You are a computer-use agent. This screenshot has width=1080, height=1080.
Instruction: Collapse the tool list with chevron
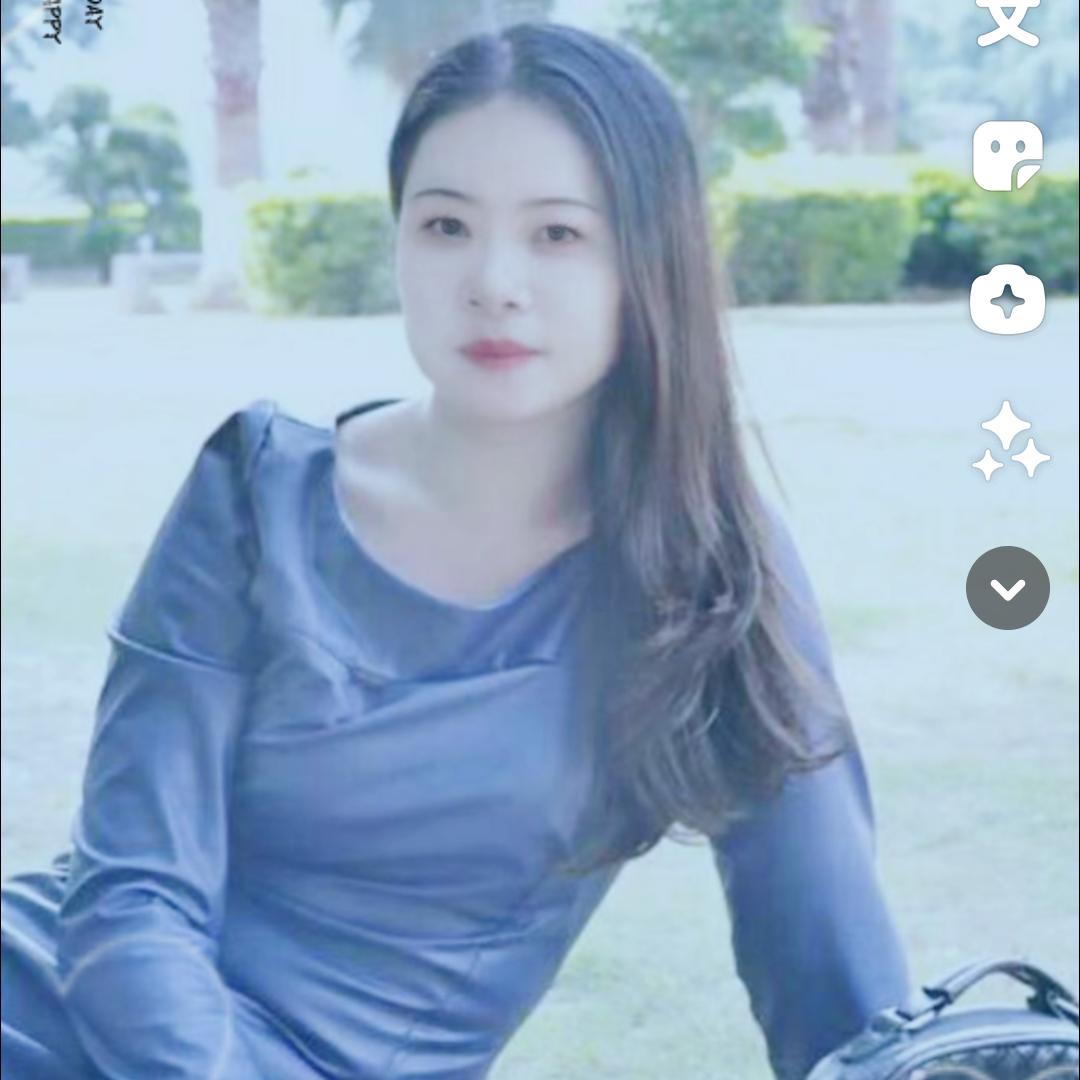1008,588
